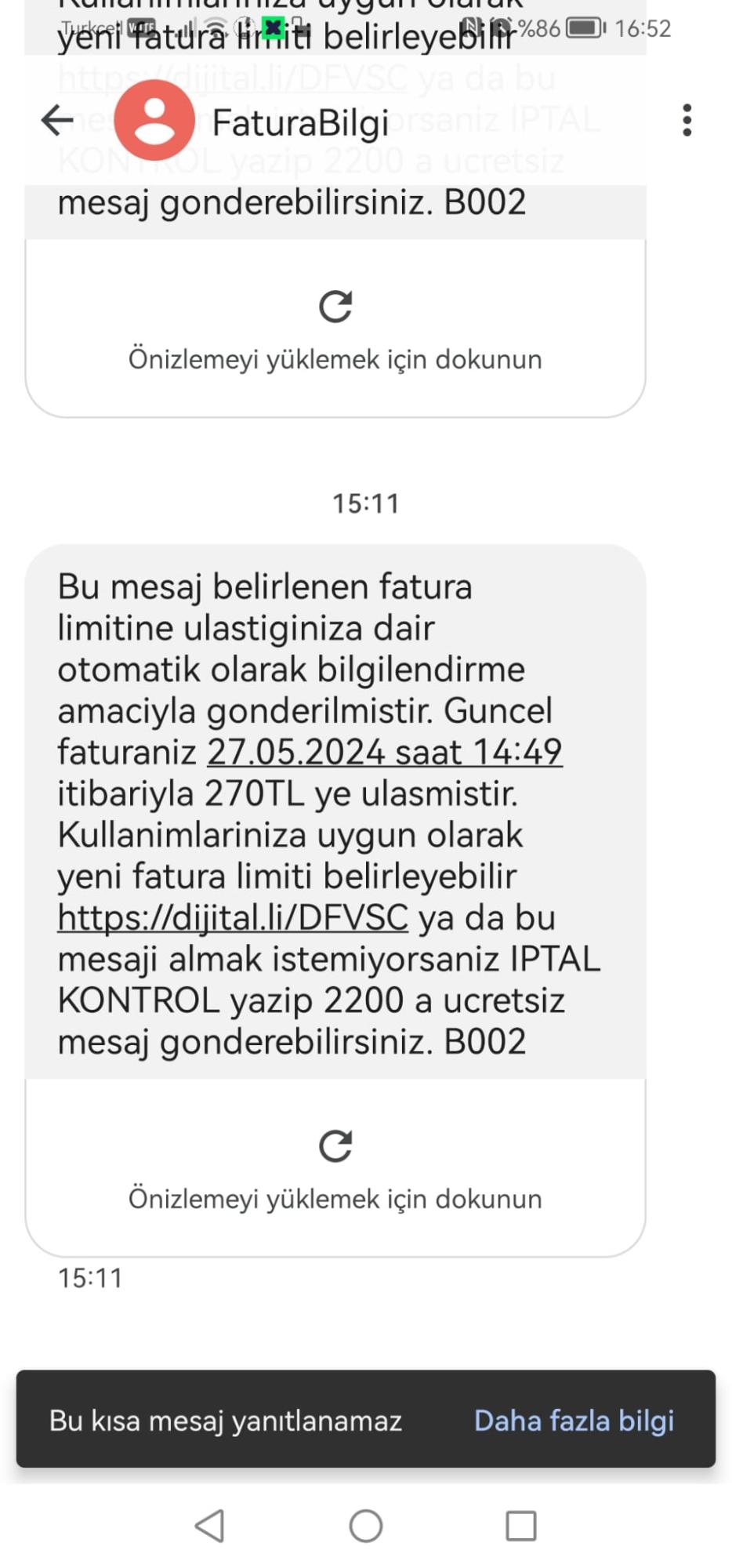The width and height of the screenshot is (732, 1568).
Task: Reload the bottom message link preview
Action: (335, 1147)
